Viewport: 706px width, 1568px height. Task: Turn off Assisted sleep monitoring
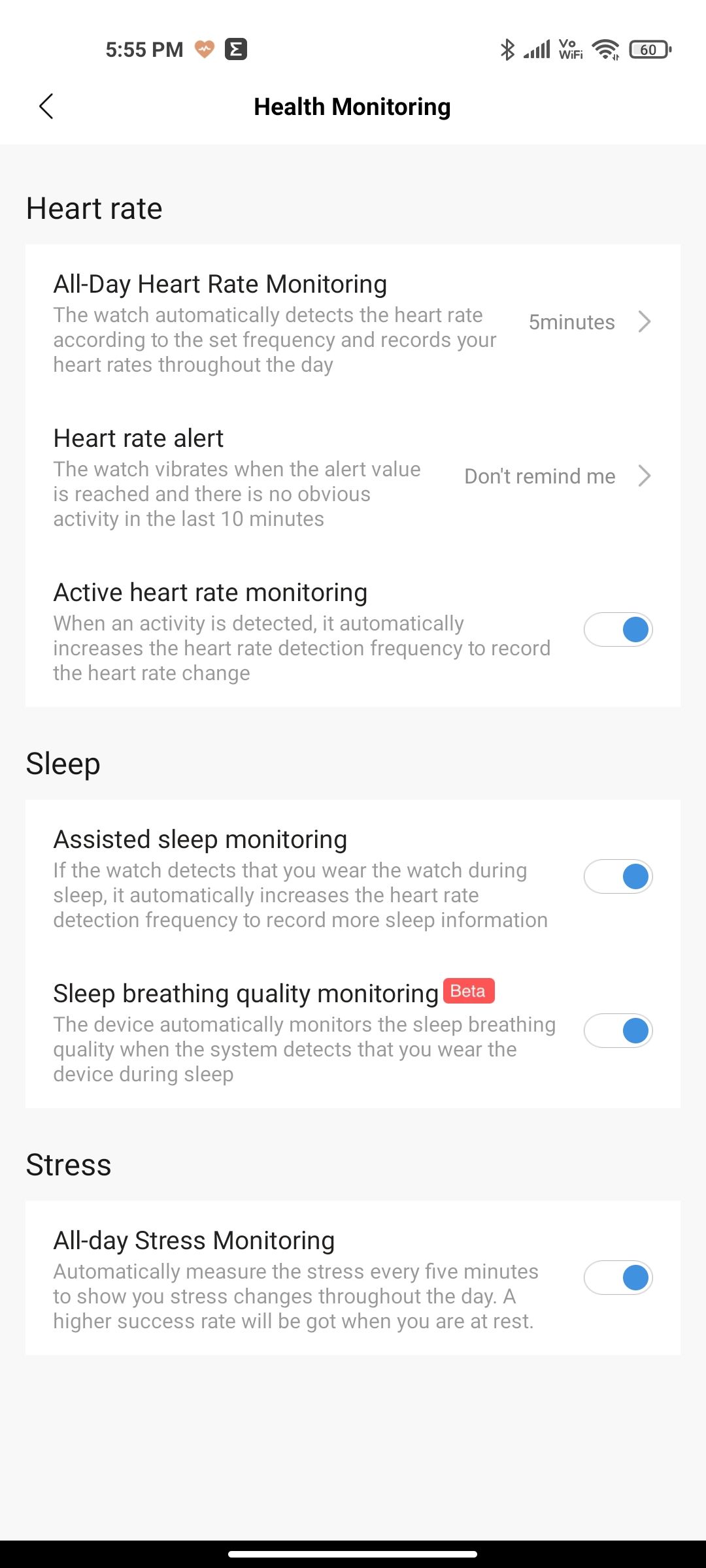tap(618, 877)
